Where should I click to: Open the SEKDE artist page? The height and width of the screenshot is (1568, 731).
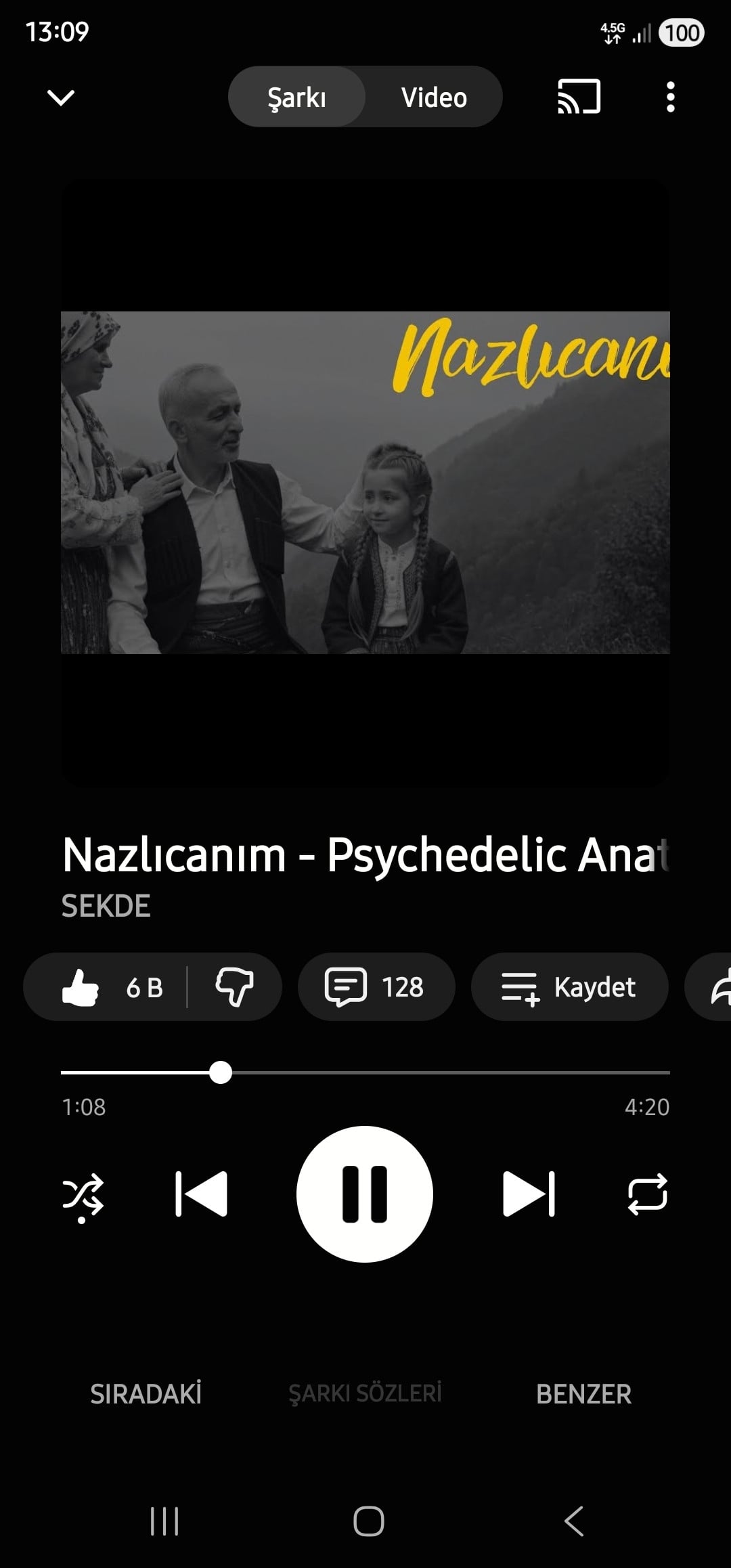pos(106,907)
